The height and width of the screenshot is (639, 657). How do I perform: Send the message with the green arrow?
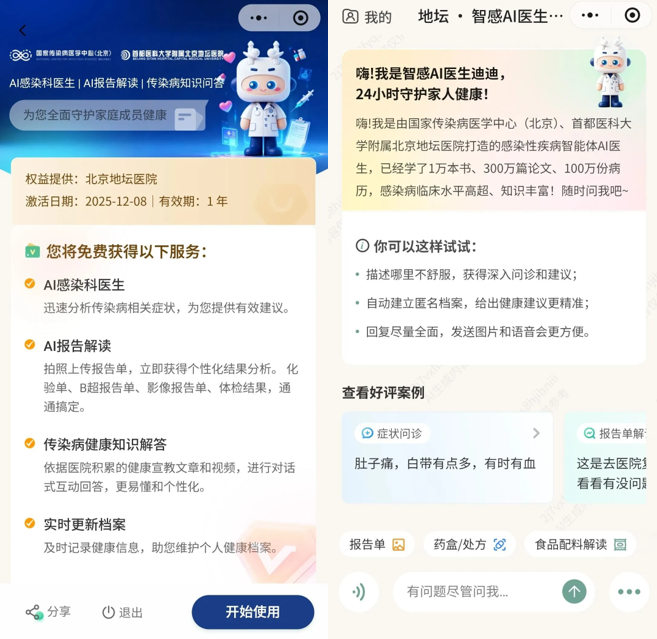[x=574, y=591]
